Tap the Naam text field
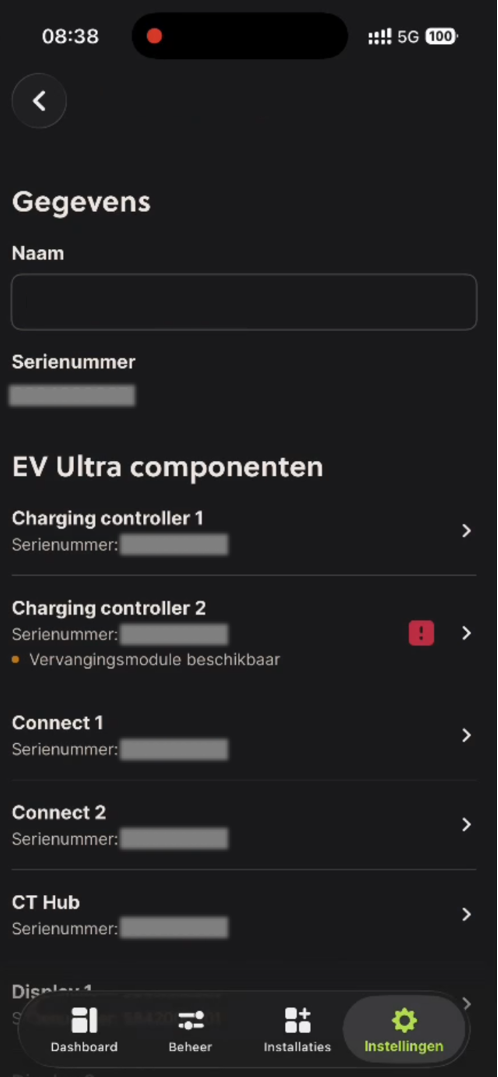 [x=244, y=302]
